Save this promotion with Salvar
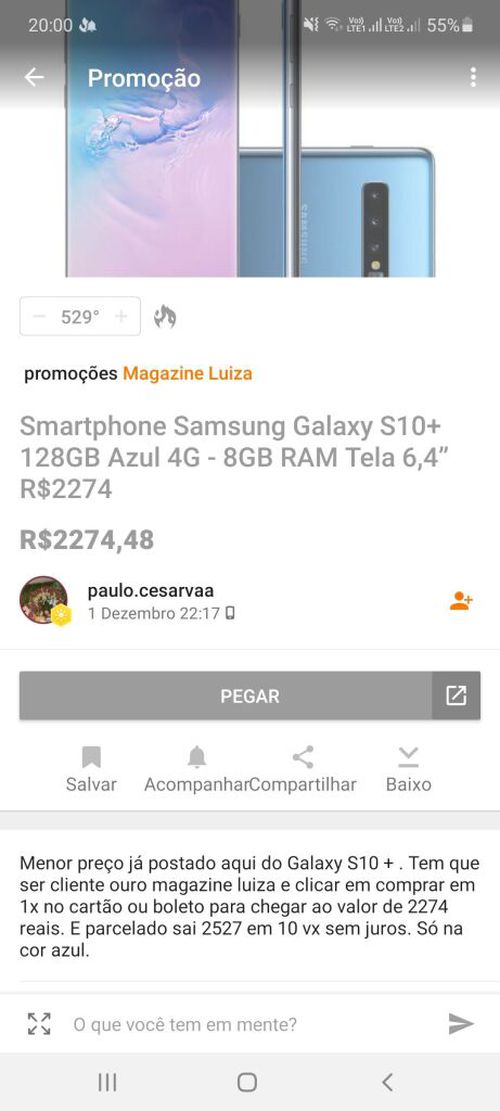This screenshot has width=500, height=1111. tap(91, 769)
